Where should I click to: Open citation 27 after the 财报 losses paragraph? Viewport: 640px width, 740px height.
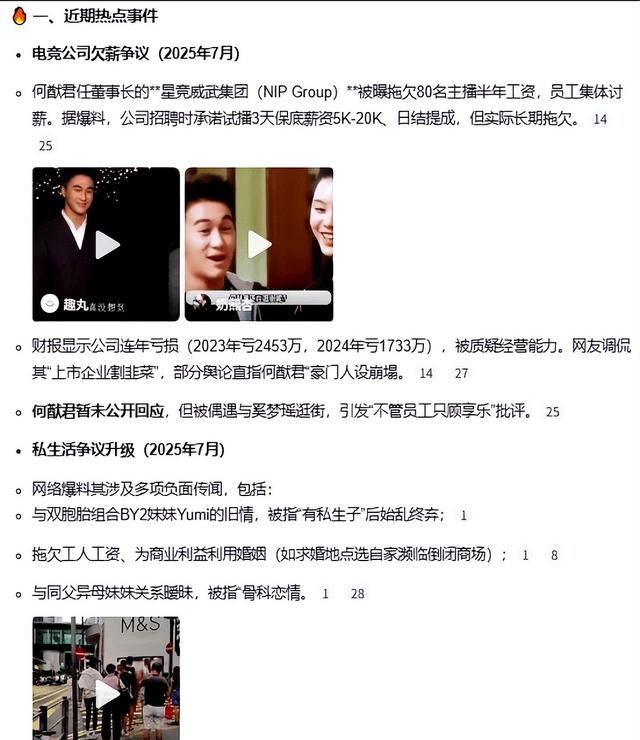461,374
